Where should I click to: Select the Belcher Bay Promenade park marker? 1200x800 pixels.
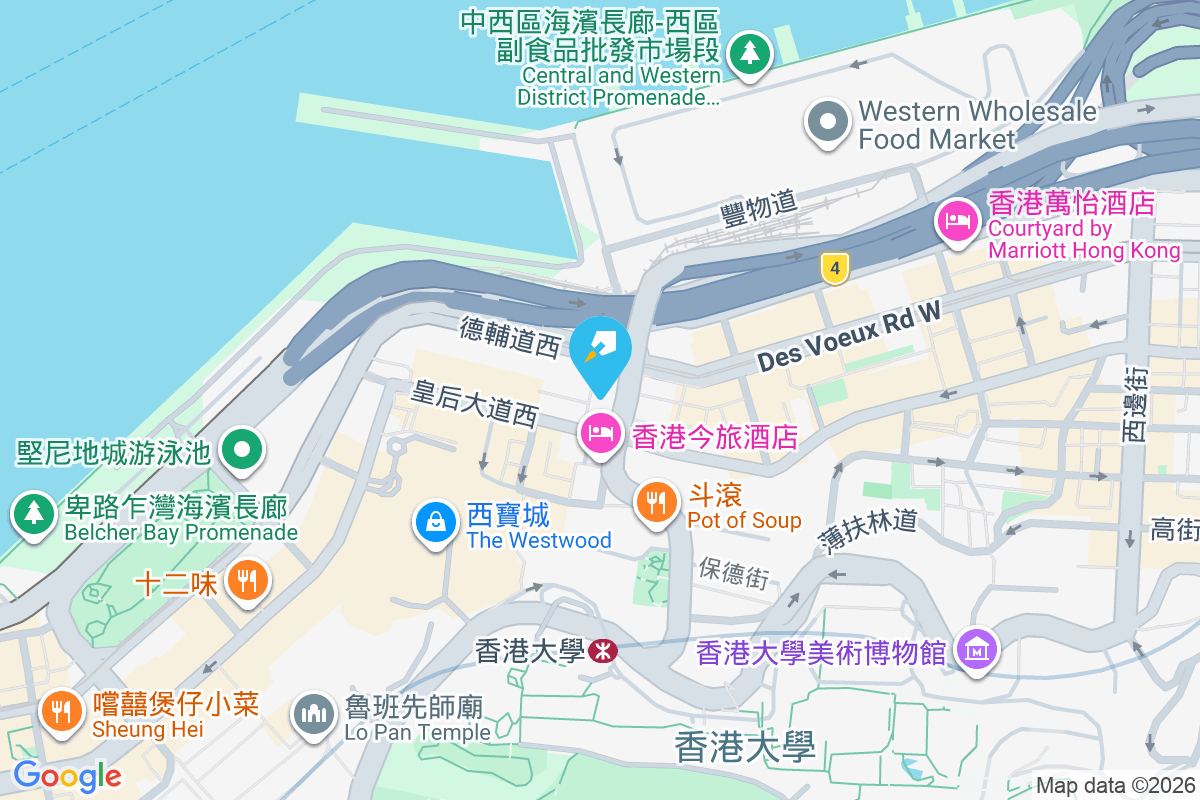coord(34,514)
